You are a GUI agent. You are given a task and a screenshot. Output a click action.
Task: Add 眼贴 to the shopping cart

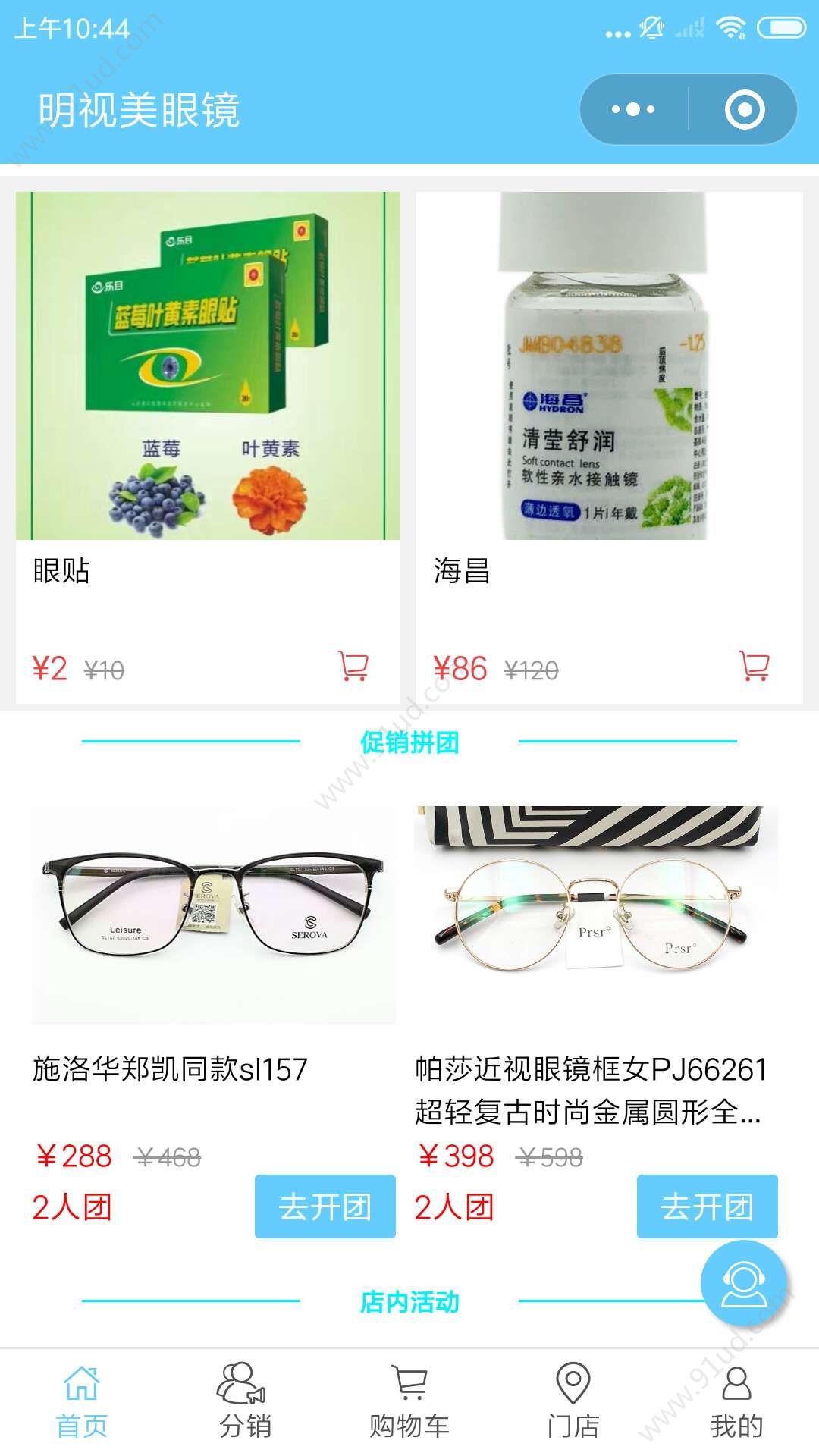pyautogui.click(x=353, y=666)
